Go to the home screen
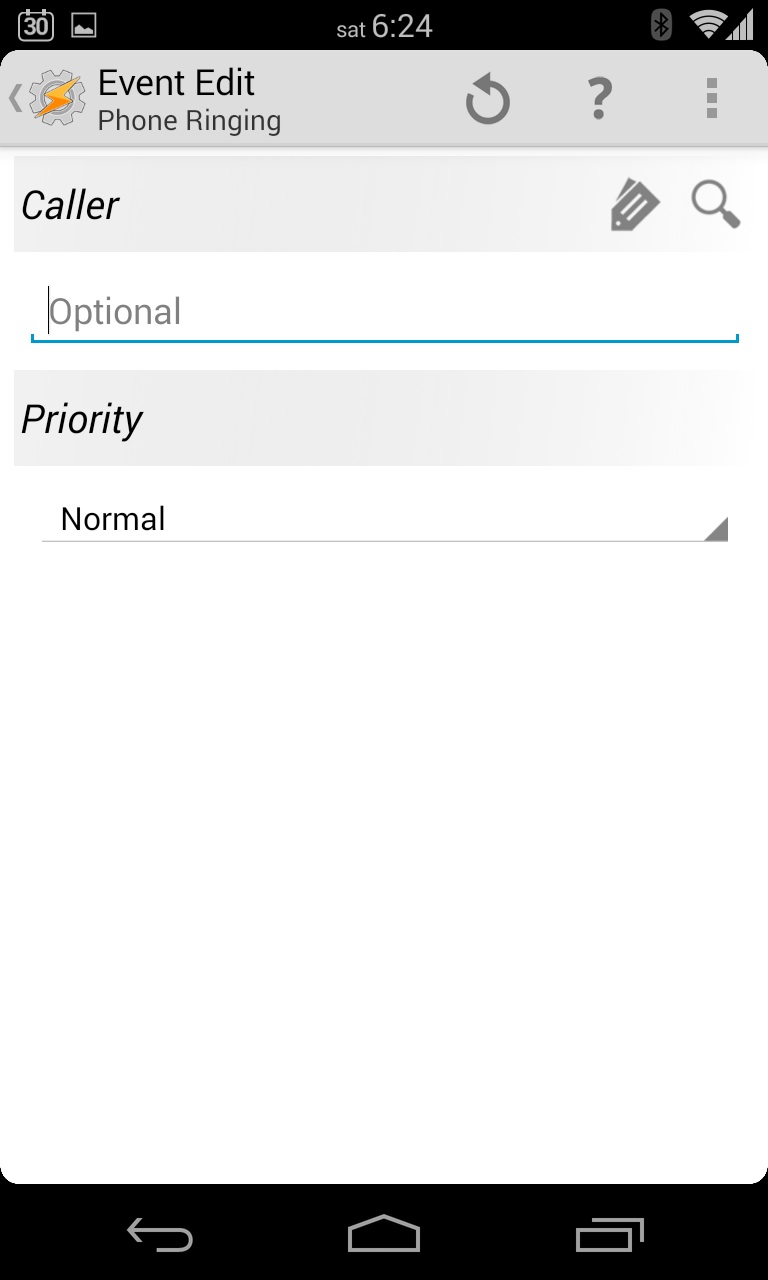 [x=384, y=1235]
